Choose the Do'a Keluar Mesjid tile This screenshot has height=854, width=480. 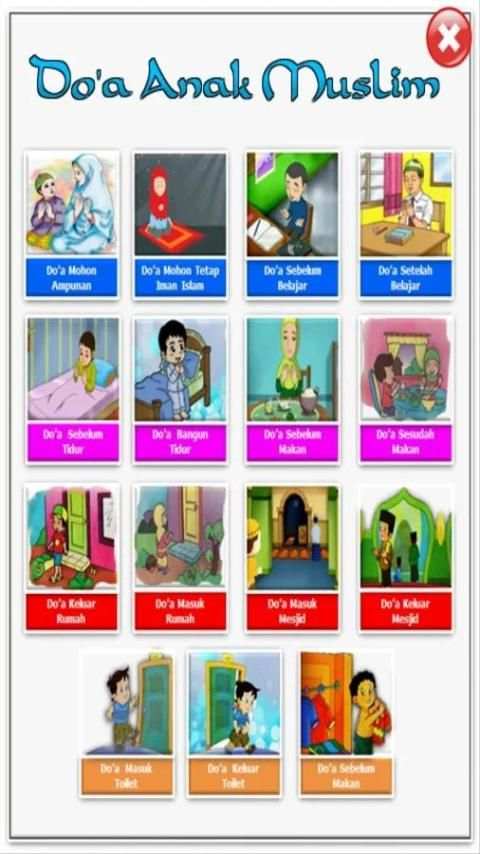406,558
